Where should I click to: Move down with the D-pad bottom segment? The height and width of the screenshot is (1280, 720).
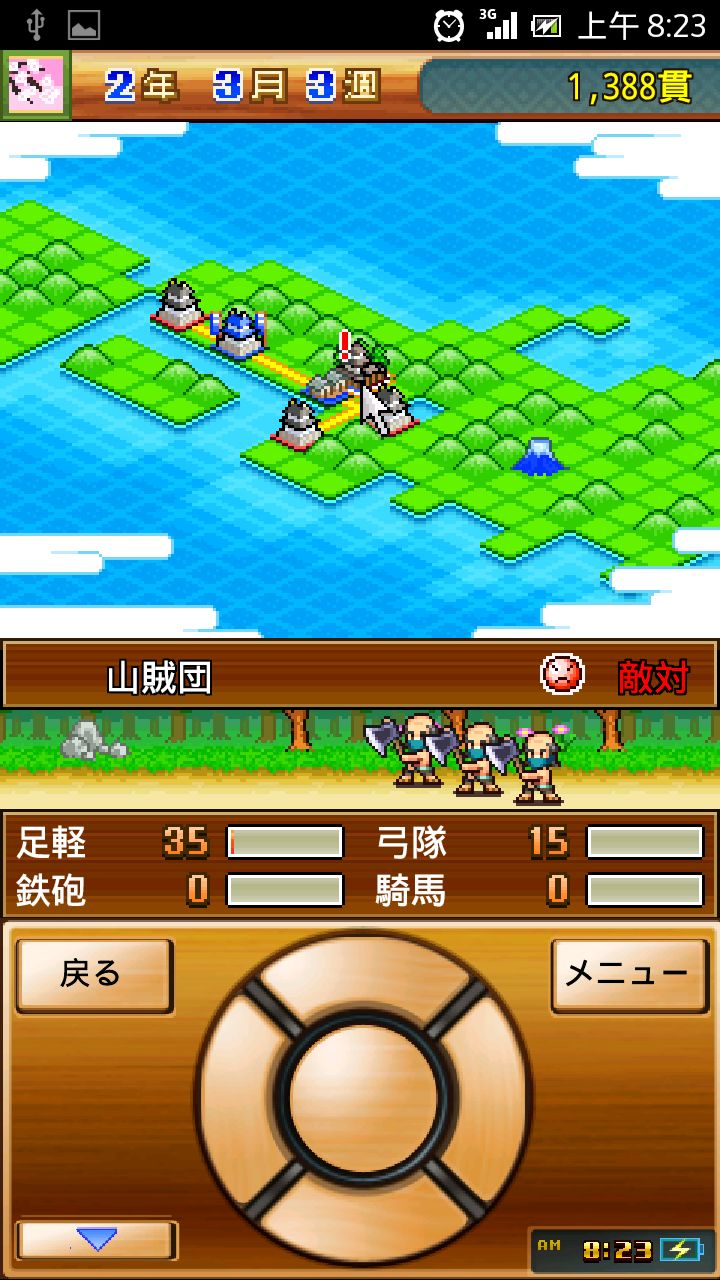coord(362,1218)
